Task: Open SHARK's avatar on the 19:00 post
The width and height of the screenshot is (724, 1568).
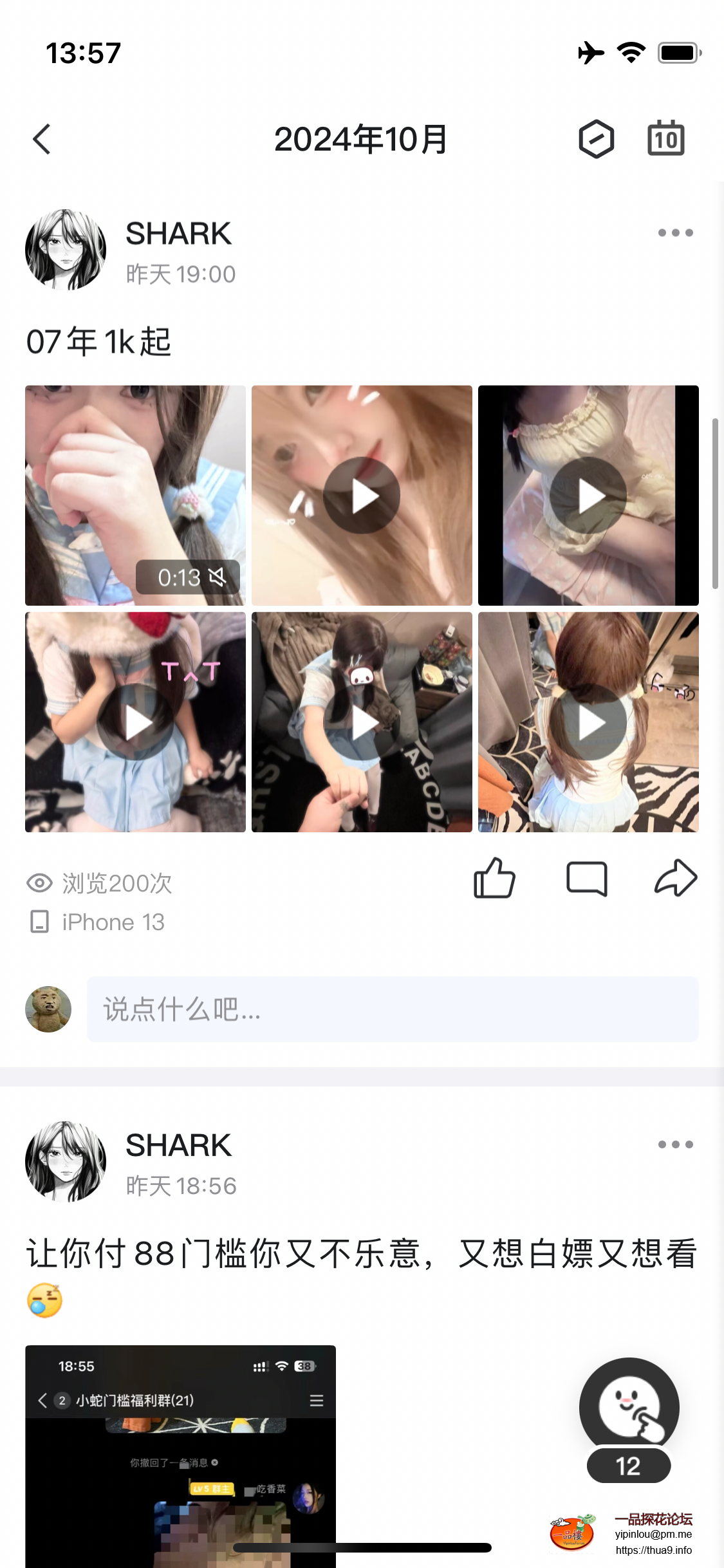Action: (x=66, y=250)
